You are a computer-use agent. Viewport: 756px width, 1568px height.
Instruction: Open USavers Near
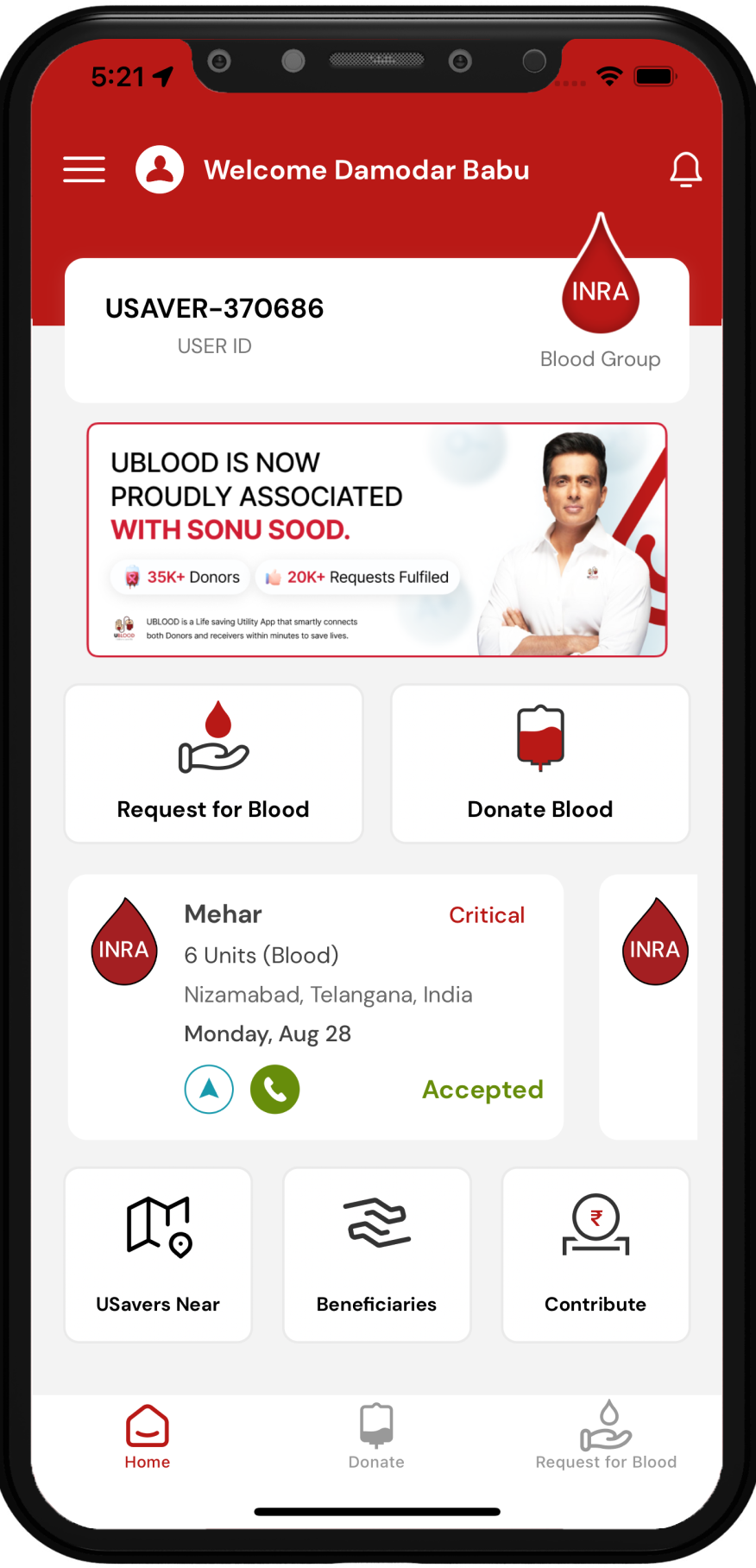coord(158,1255)
